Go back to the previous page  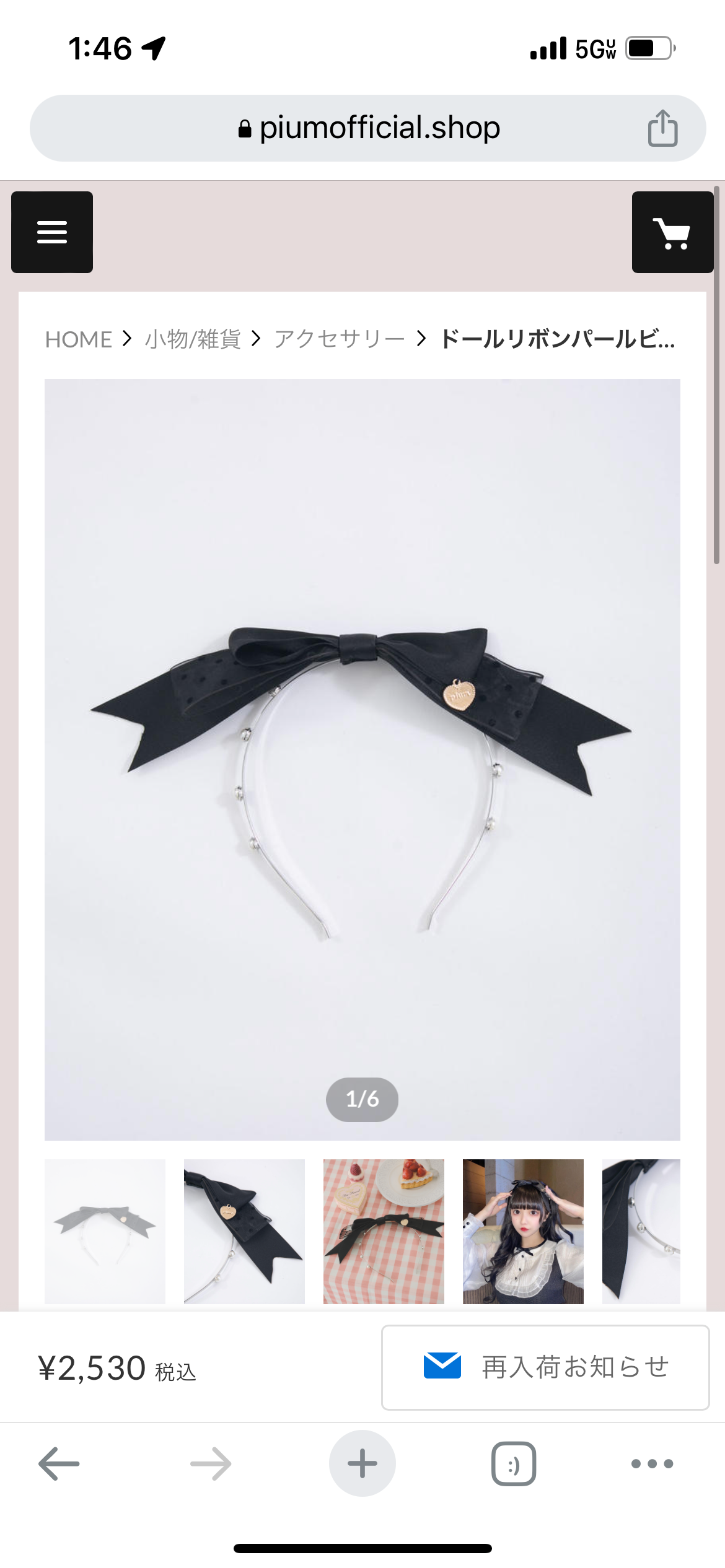click(59, 1464)
